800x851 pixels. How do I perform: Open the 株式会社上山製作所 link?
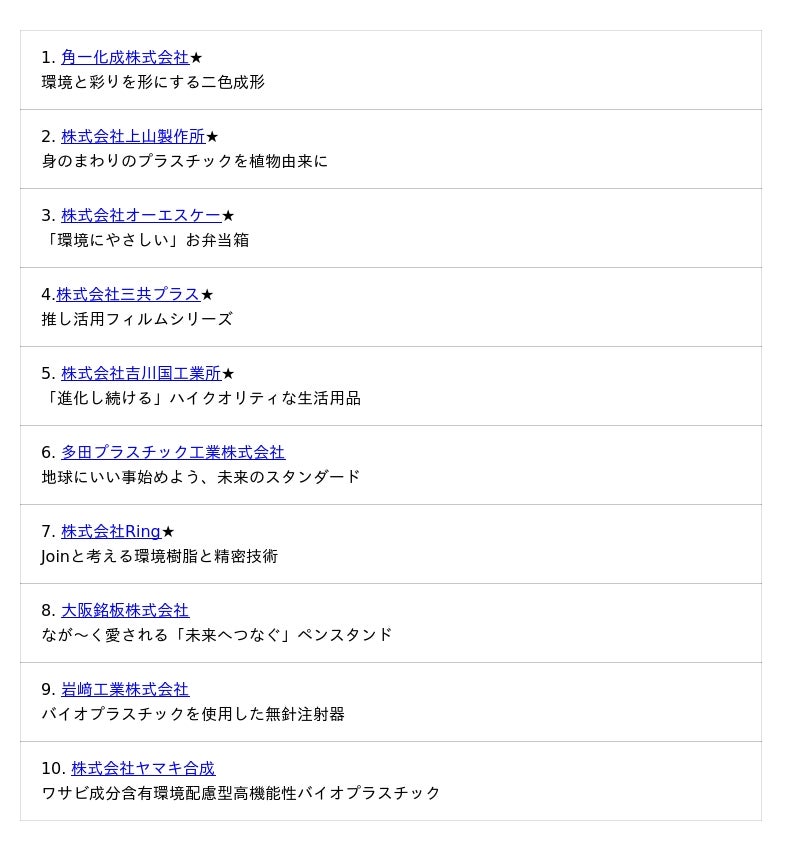(x=133, y=136)
